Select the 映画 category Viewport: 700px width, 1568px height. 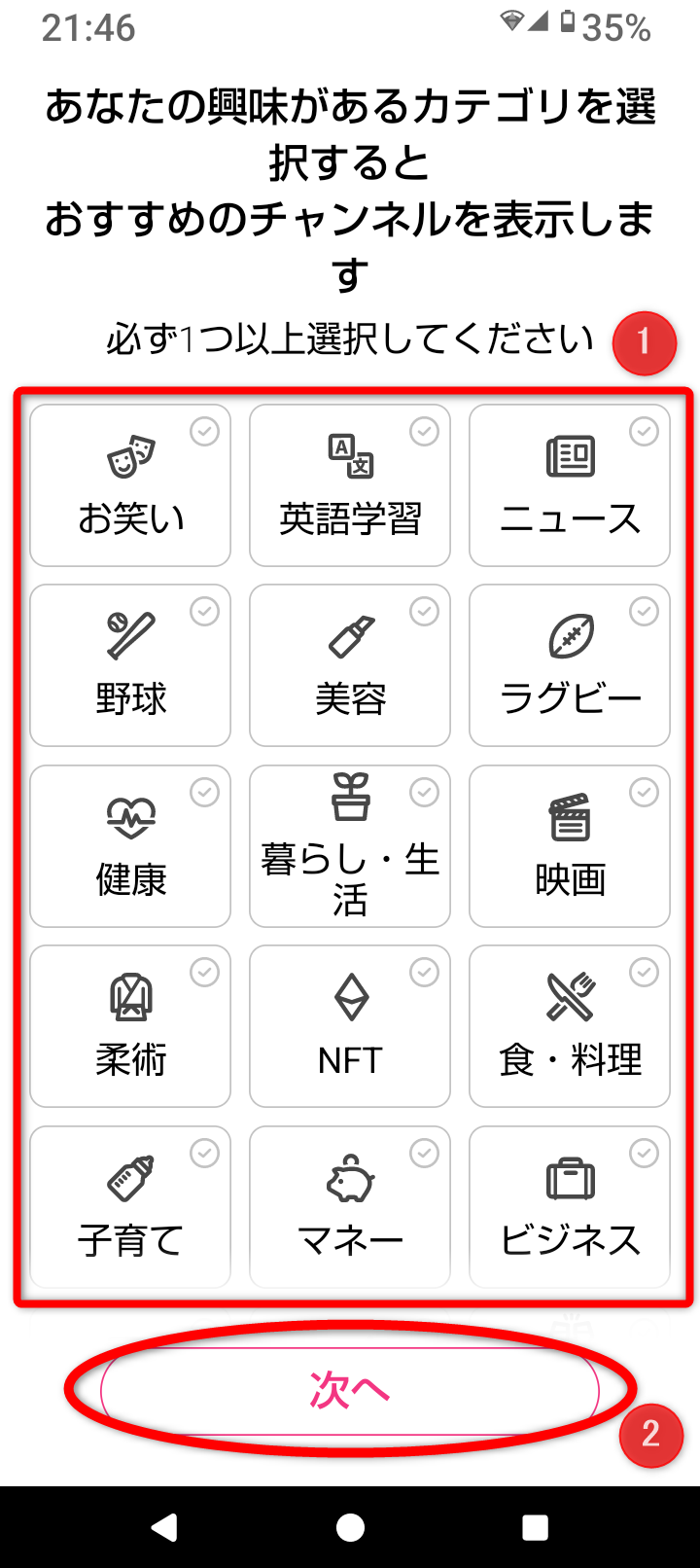click(570, 846)
